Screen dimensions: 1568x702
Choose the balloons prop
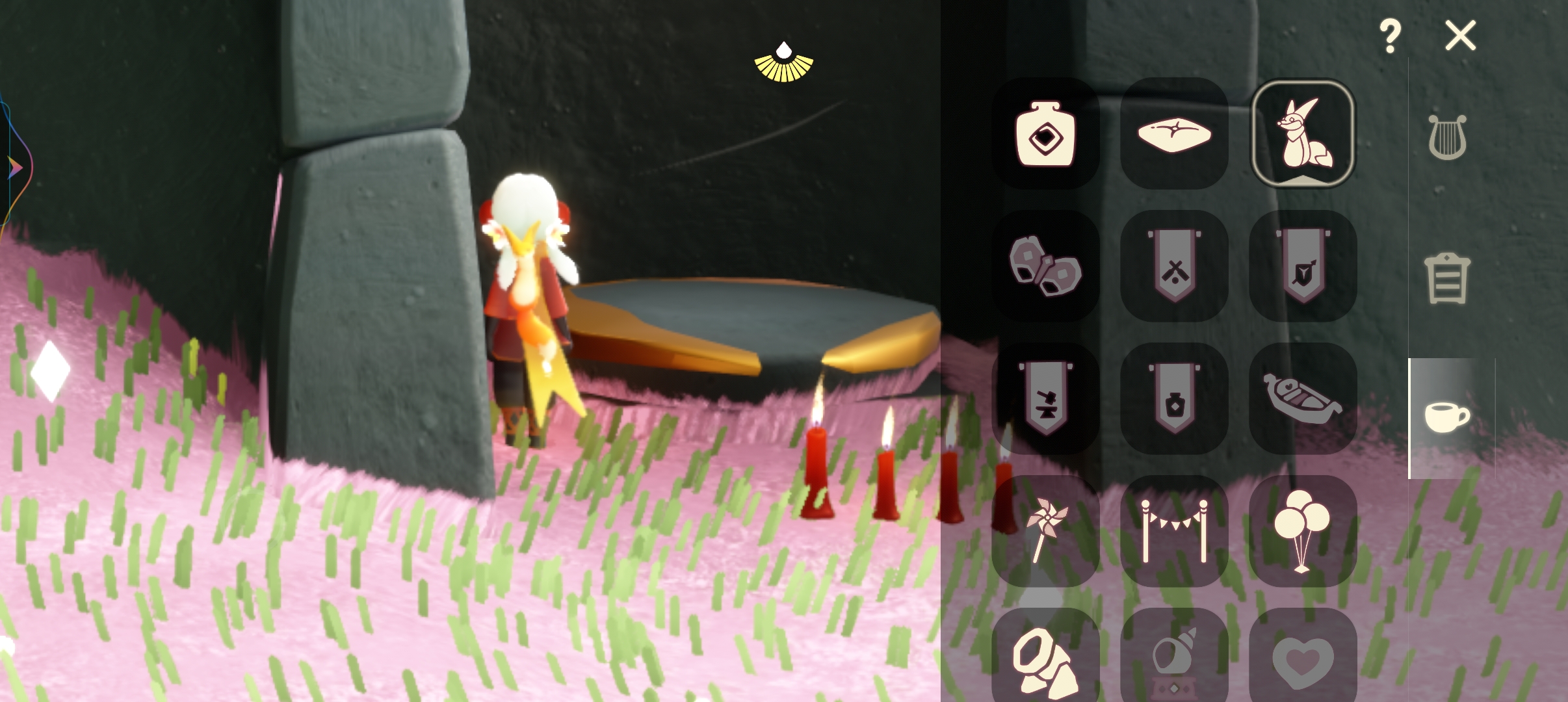[1303, 531]
